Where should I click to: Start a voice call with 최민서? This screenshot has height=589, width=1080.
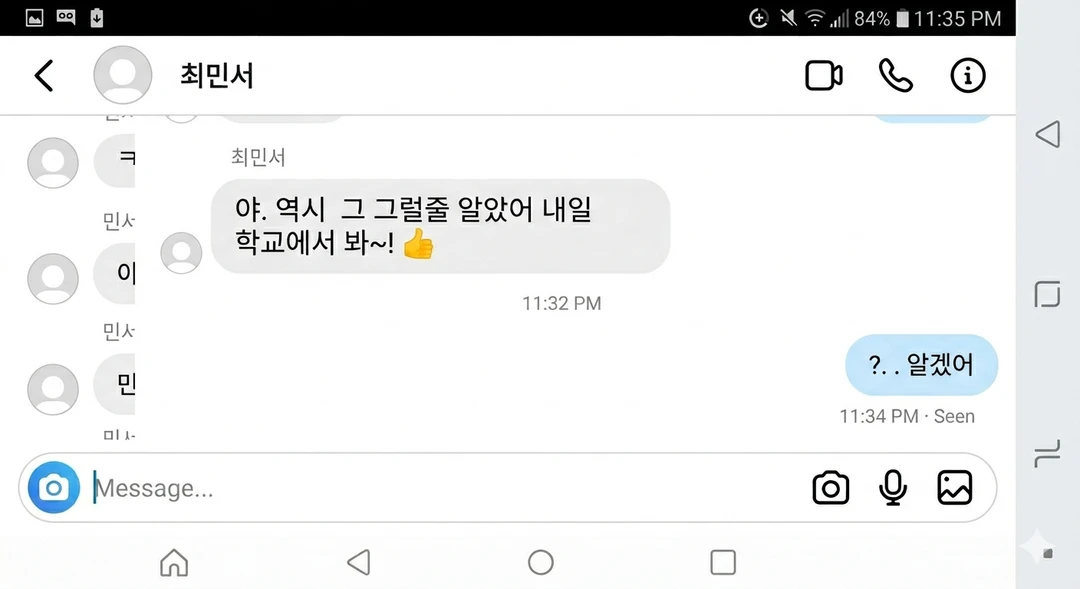(895, 76)
